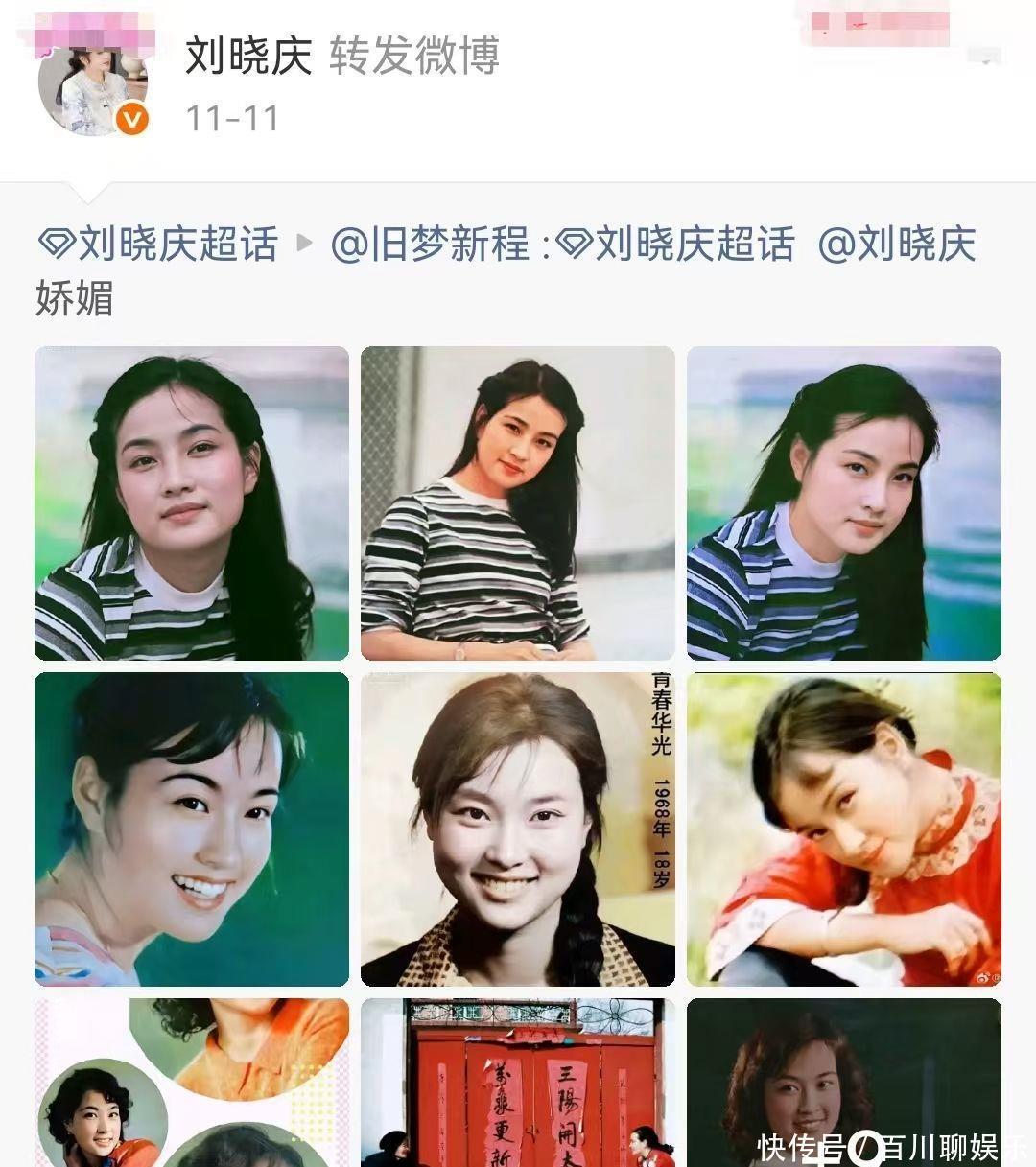The height and width of the screenshot is (1167, 1036).
Task: Enlarge the photo captioned 青春华光 1968年
Action: 517,829
